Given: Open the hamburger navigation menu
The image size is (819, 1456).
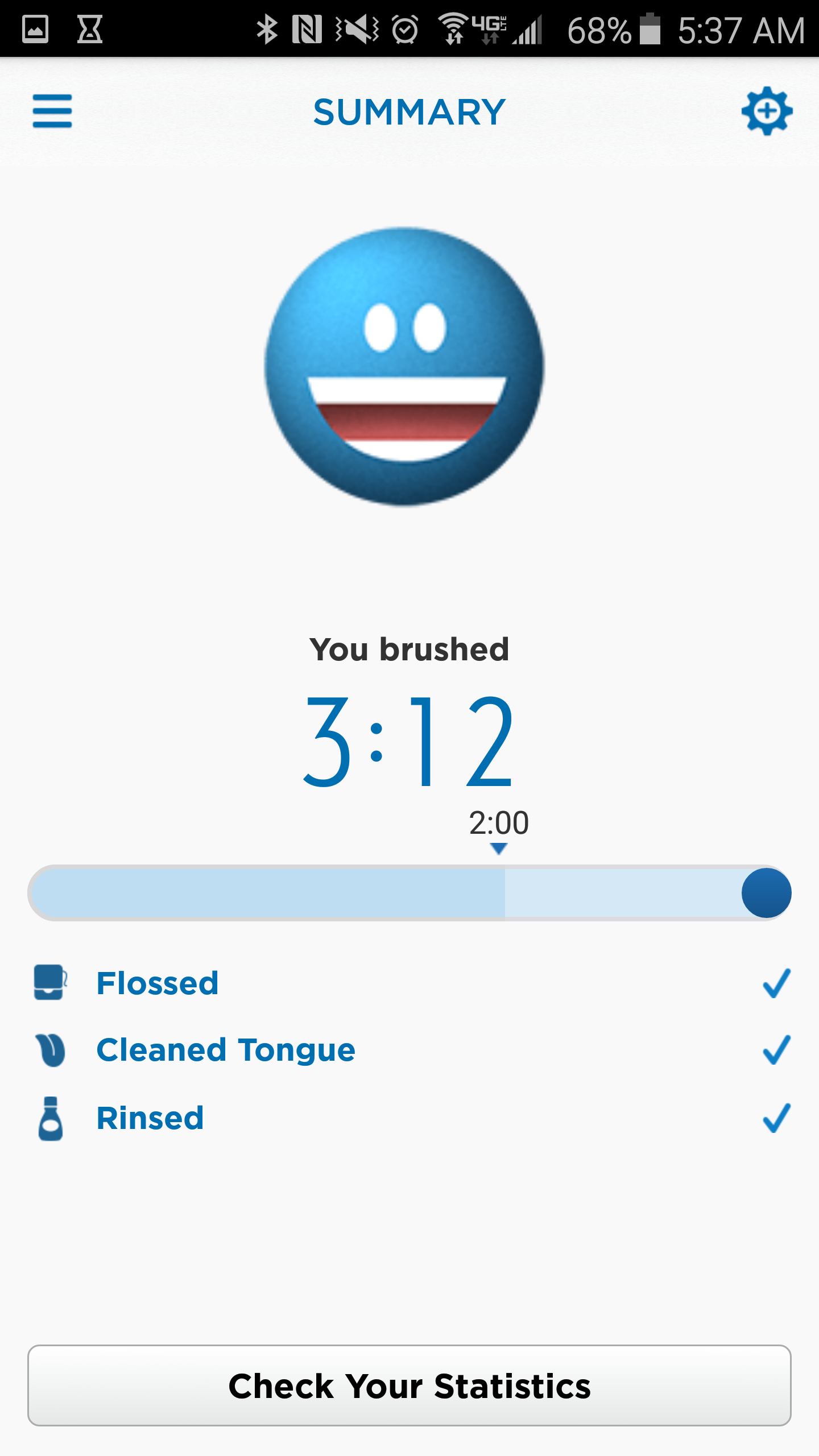Looking at the screenshot, I should (52, 111).
